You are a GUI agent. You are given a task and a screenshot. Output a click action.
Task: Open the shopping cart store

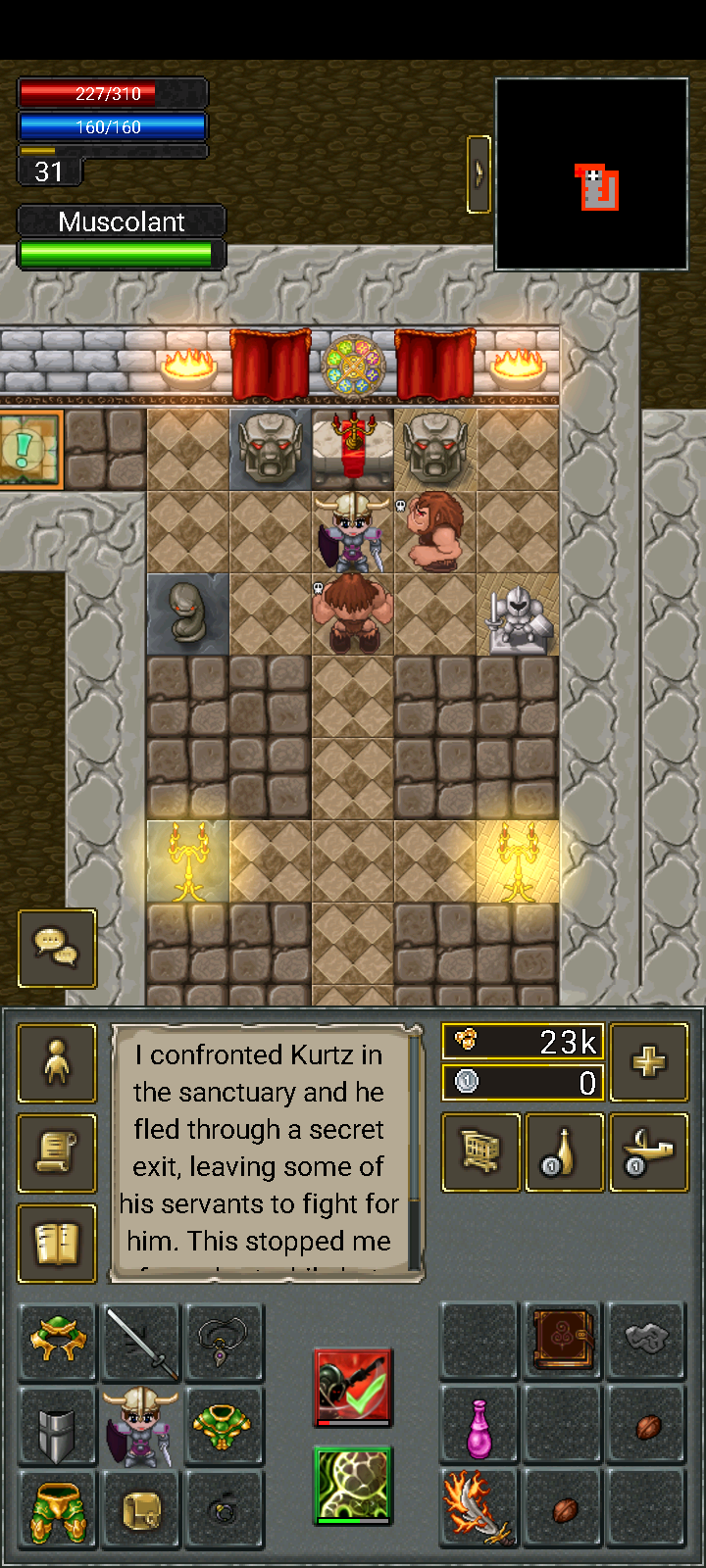(x=480, y=1152)
